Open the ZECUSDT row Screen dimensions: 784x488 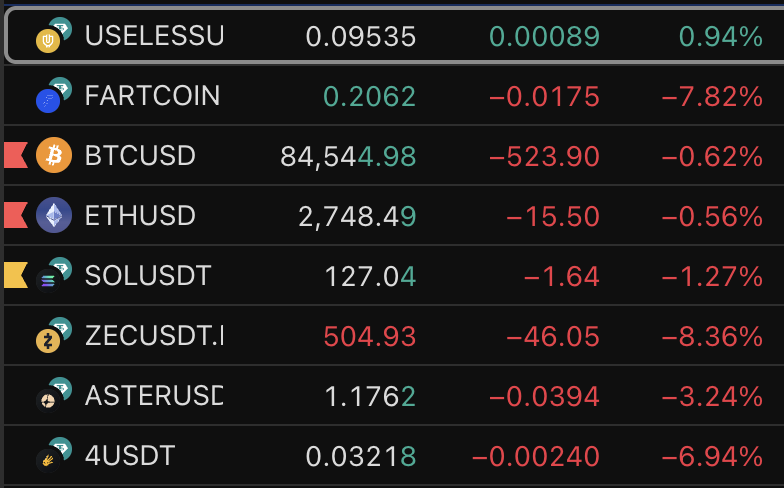click(154, 337)
